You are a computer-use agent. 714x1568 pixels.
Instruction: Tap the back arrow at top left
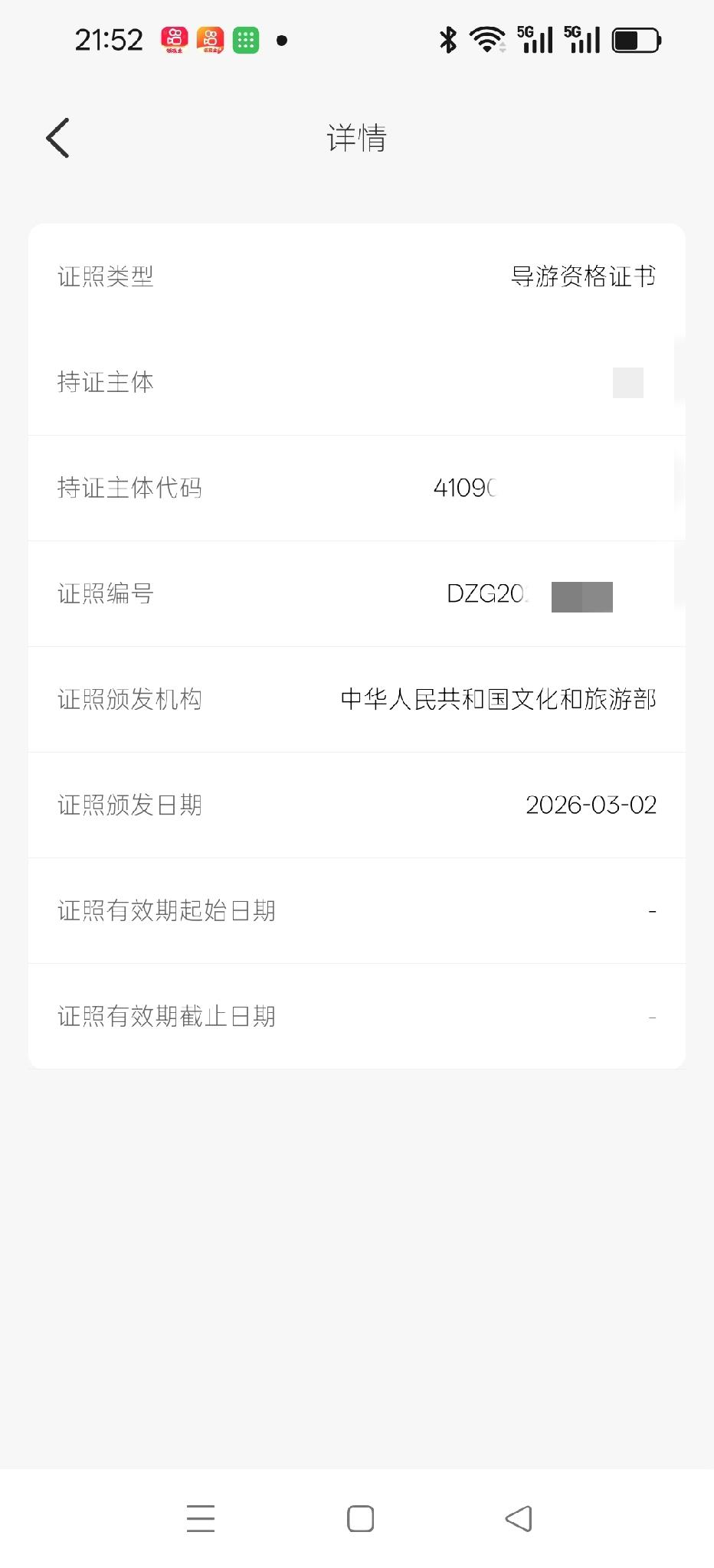[x=57, y=138]
